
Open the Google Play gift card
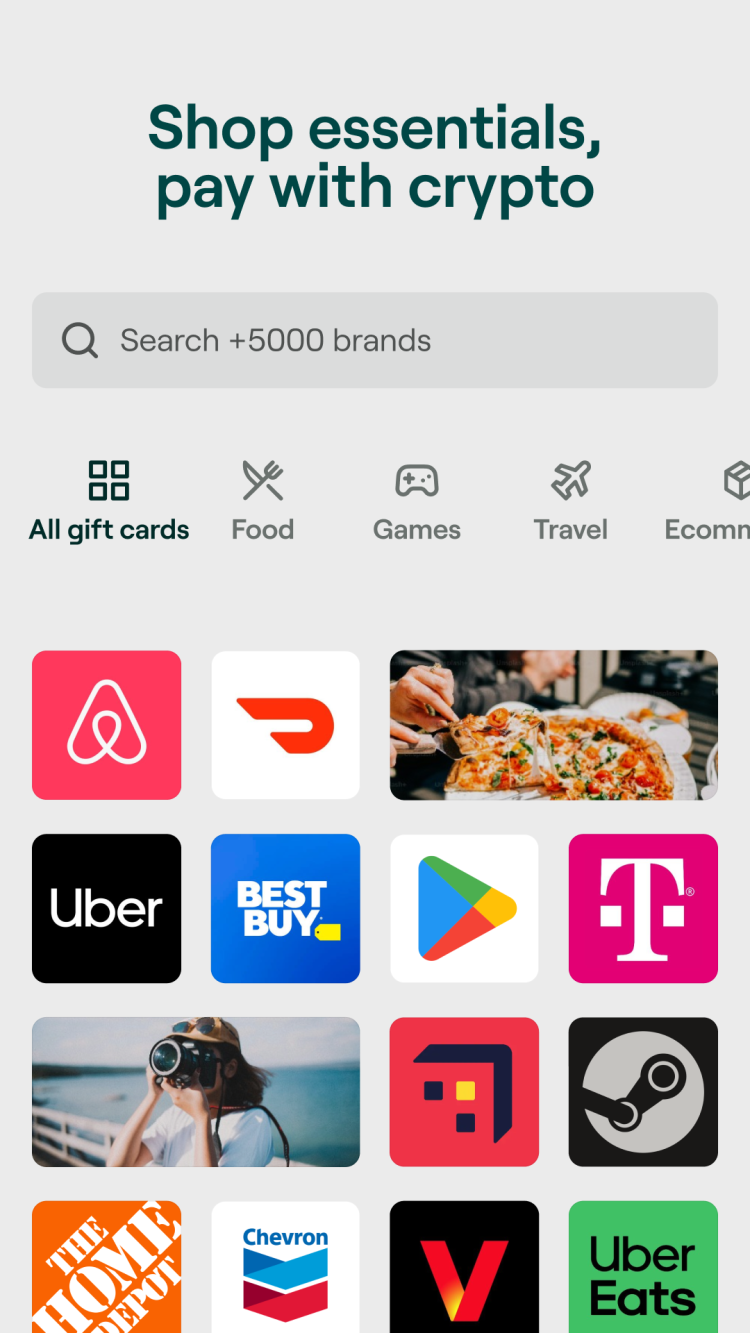464,908
